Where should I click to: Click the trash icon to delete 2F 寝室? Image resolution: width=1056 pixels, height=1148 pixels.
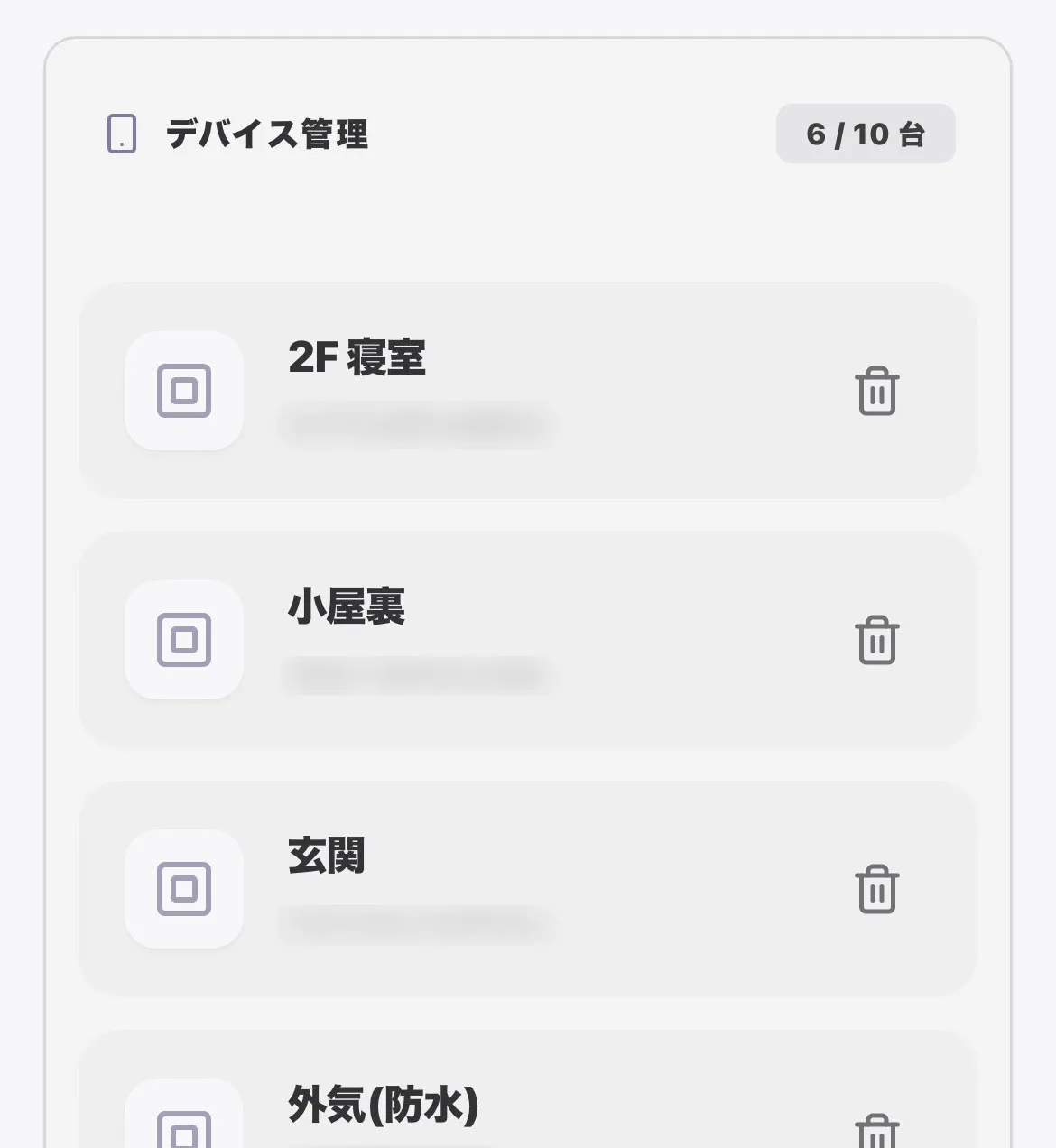(876, 392)
